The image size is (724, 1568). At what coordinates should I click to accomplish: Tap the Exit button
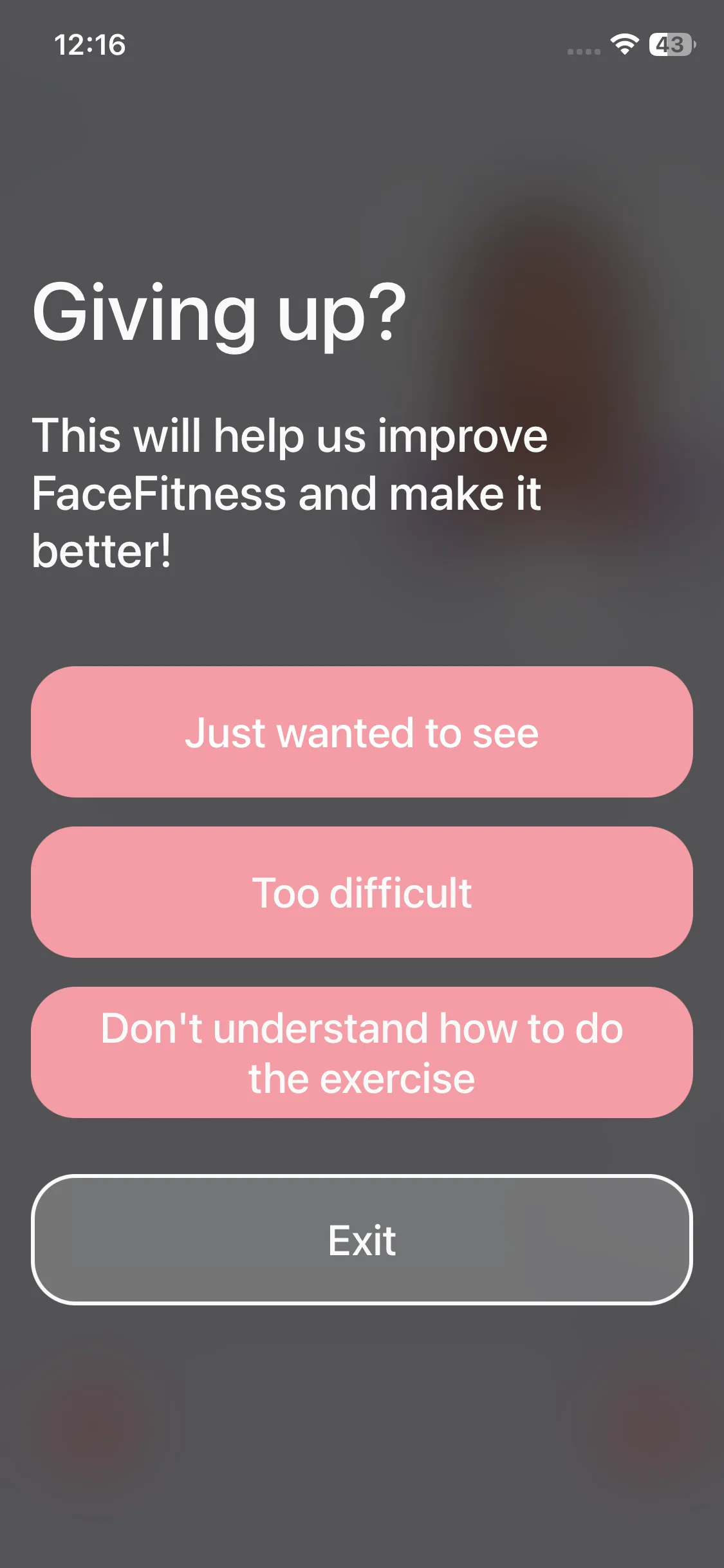point(362,1240)
